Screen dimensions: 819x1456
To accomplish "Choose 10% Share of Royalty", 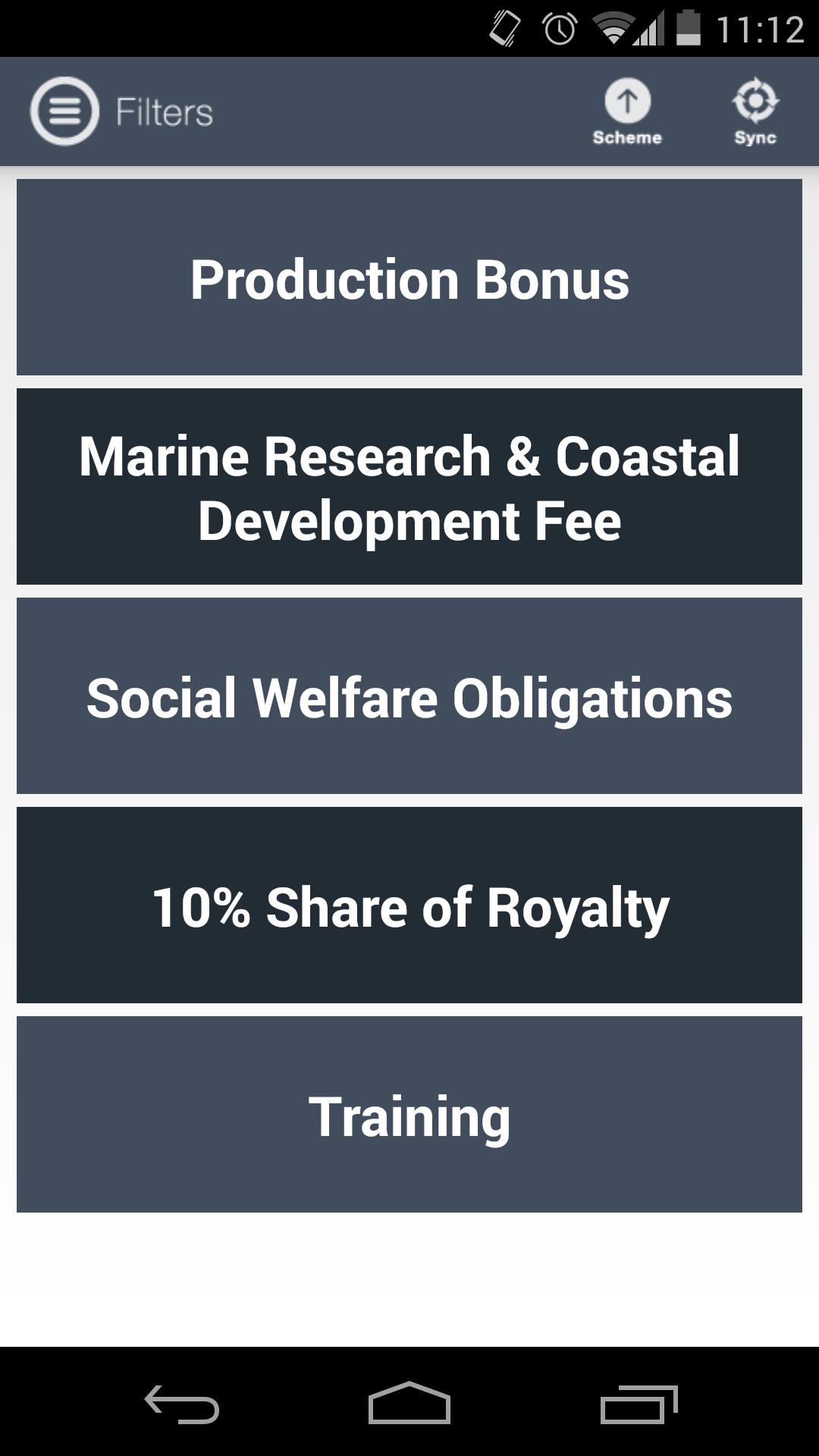I will [409, 905].
